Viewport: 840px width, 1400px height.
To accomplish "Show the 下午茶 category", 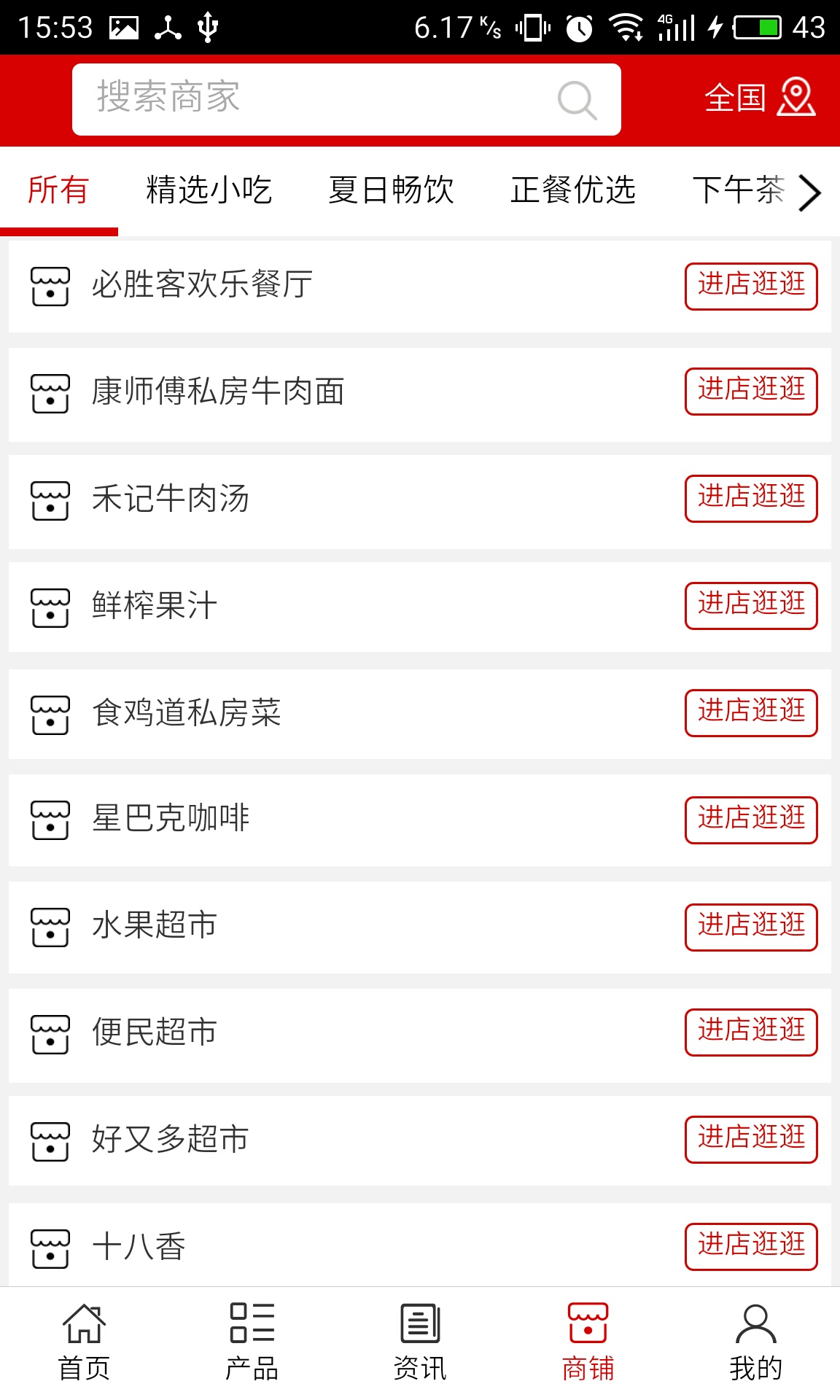I will coord(736,190).
